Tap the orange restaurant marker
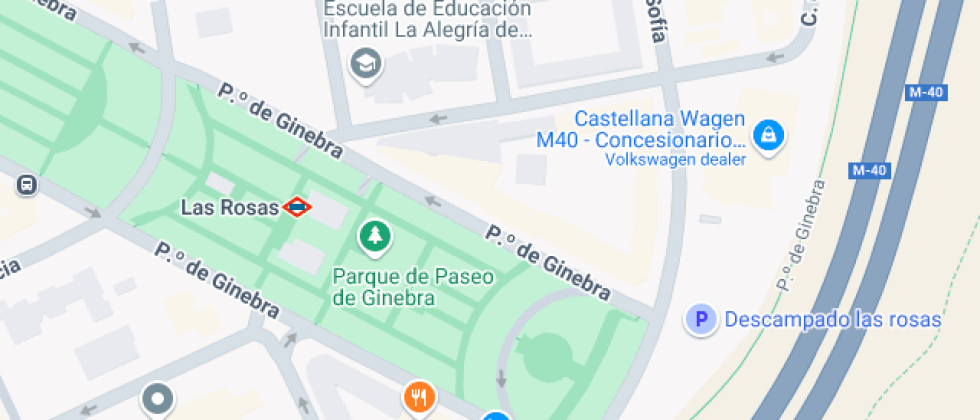This screenshot has height=420, width=980. 419,397
